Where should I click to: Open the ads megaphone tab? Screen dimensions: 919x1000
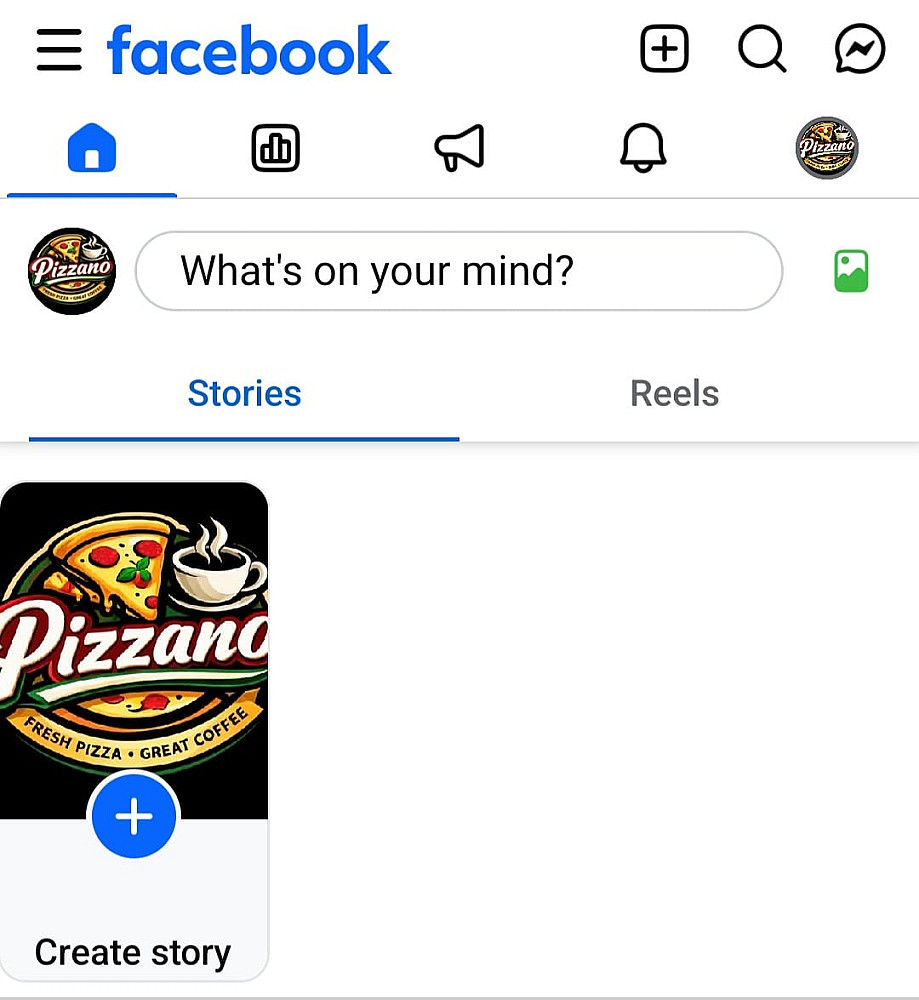tap(459, 150)
